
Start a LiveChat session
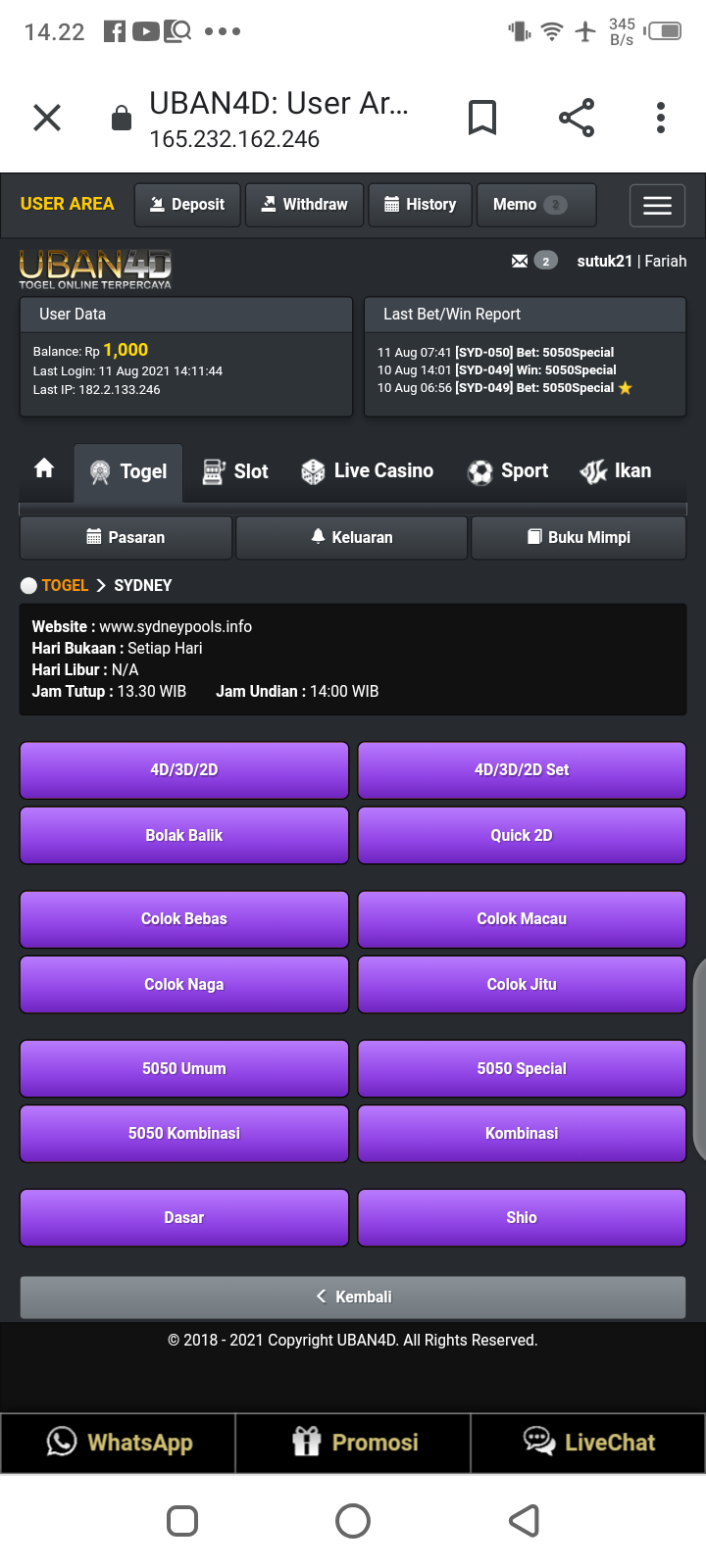pos(588,1443)
